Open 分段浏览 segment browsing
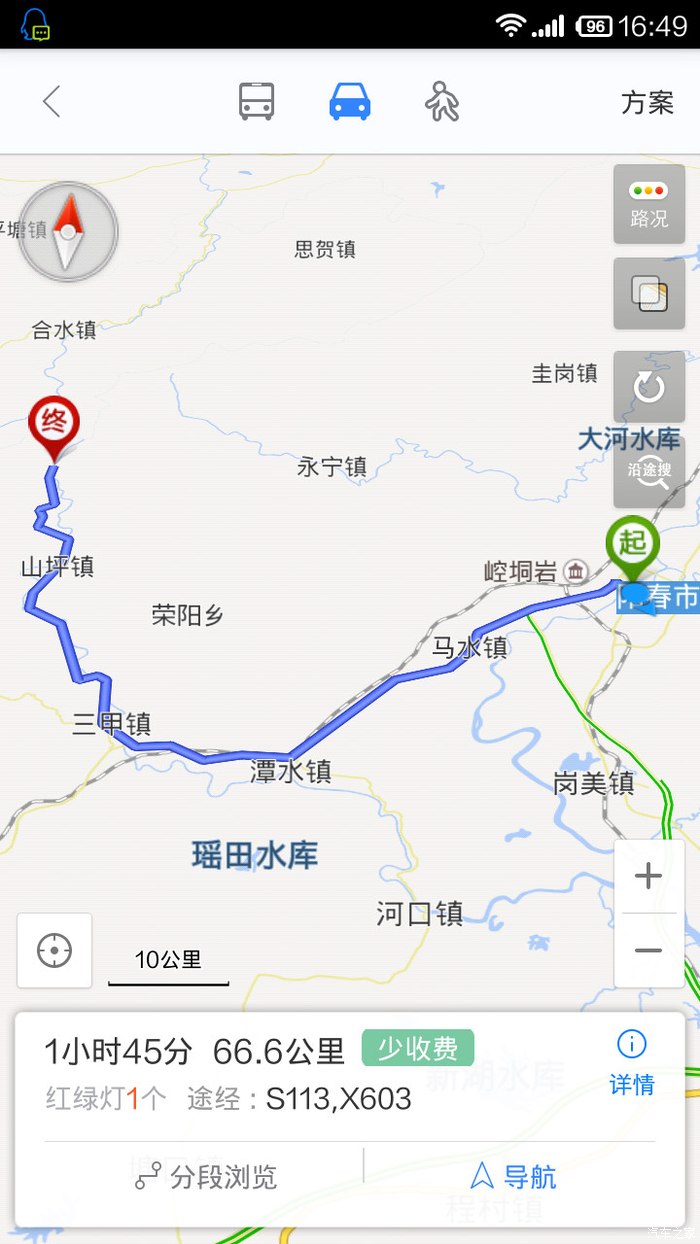 (206, 1177)
